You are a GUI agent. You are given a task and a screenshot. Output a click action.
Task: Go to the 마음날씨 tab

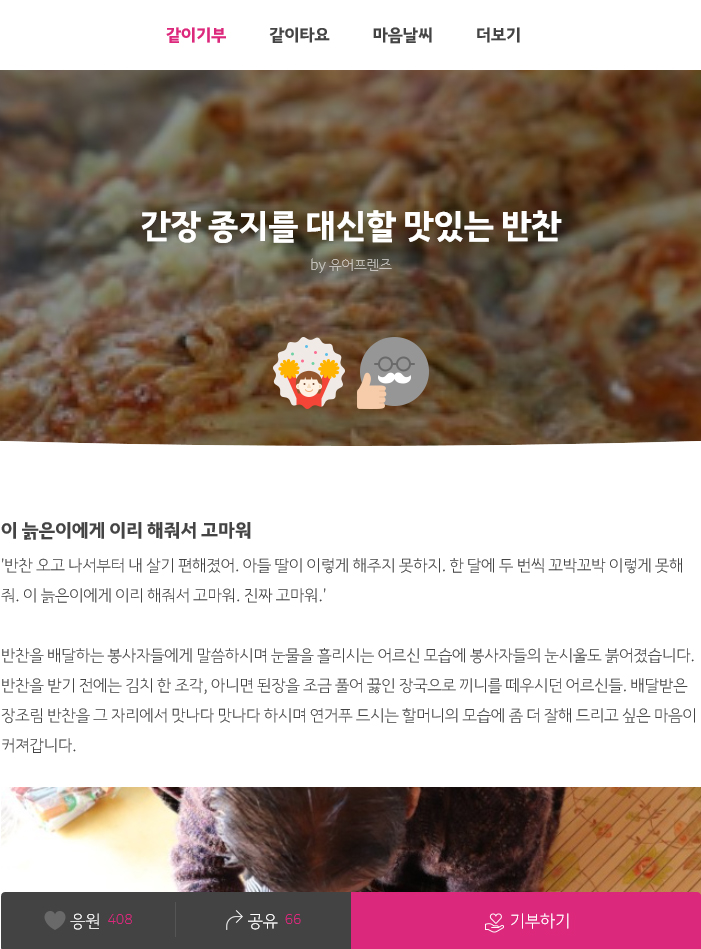click(x=402, y=35)
